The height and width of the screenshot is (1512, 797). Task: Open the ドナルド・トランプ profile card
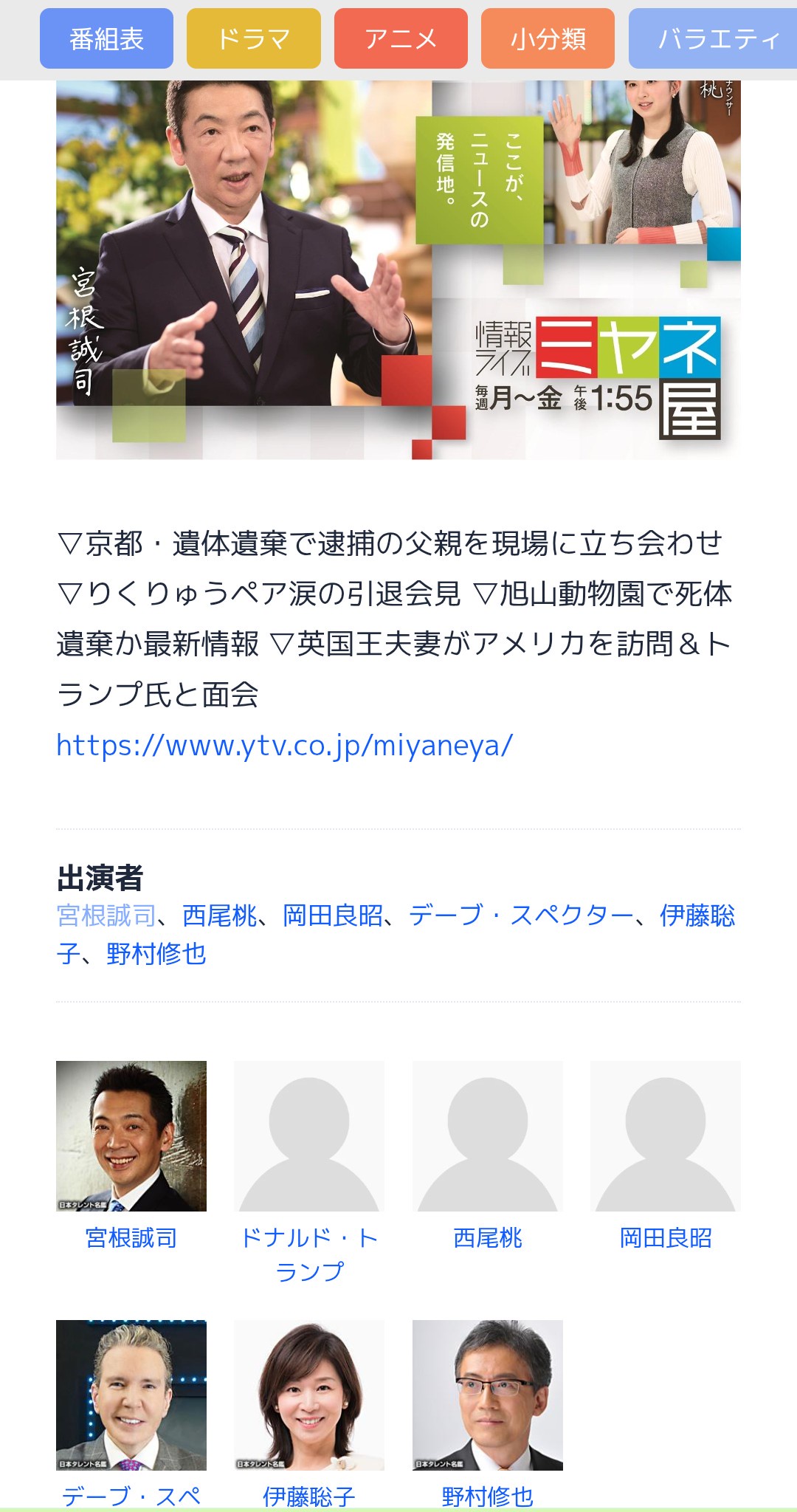point(309,1136)
